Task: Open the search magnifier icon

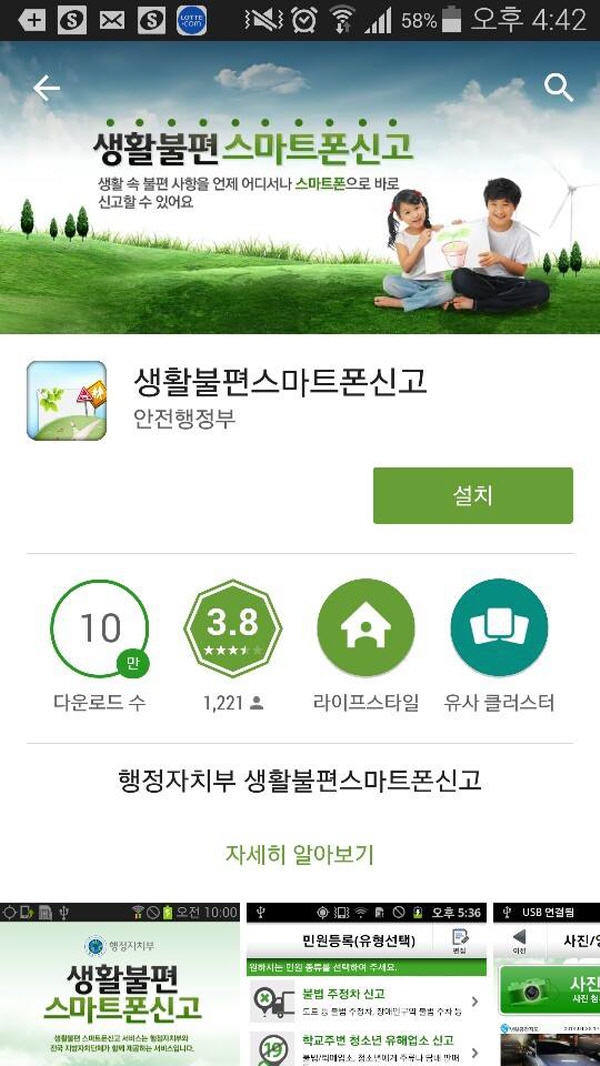Action: [558, 88]
